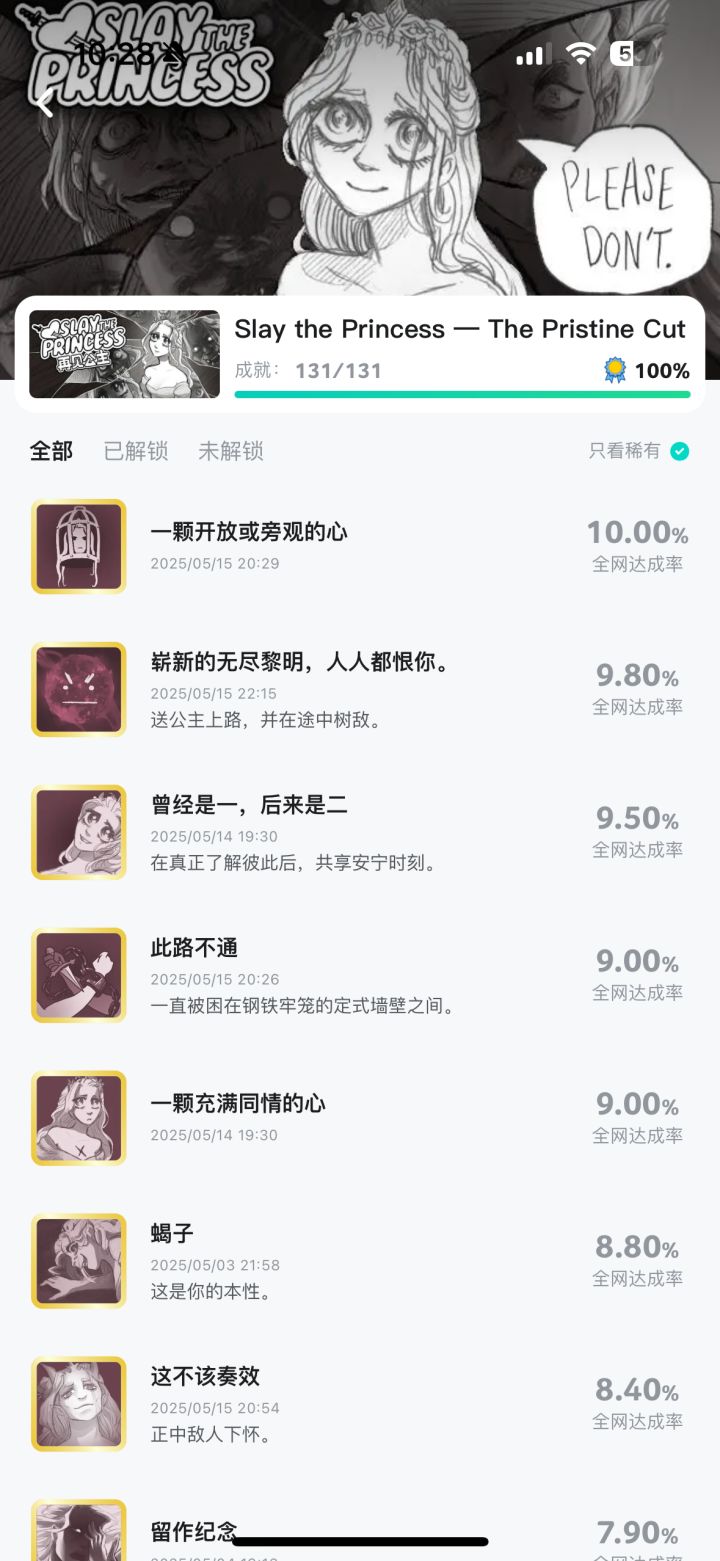The width and height of the screenshot is (720, 1561).
Task: Tap the scorpion icon for 蝎子 achievement
Action: coord(78,1260)
